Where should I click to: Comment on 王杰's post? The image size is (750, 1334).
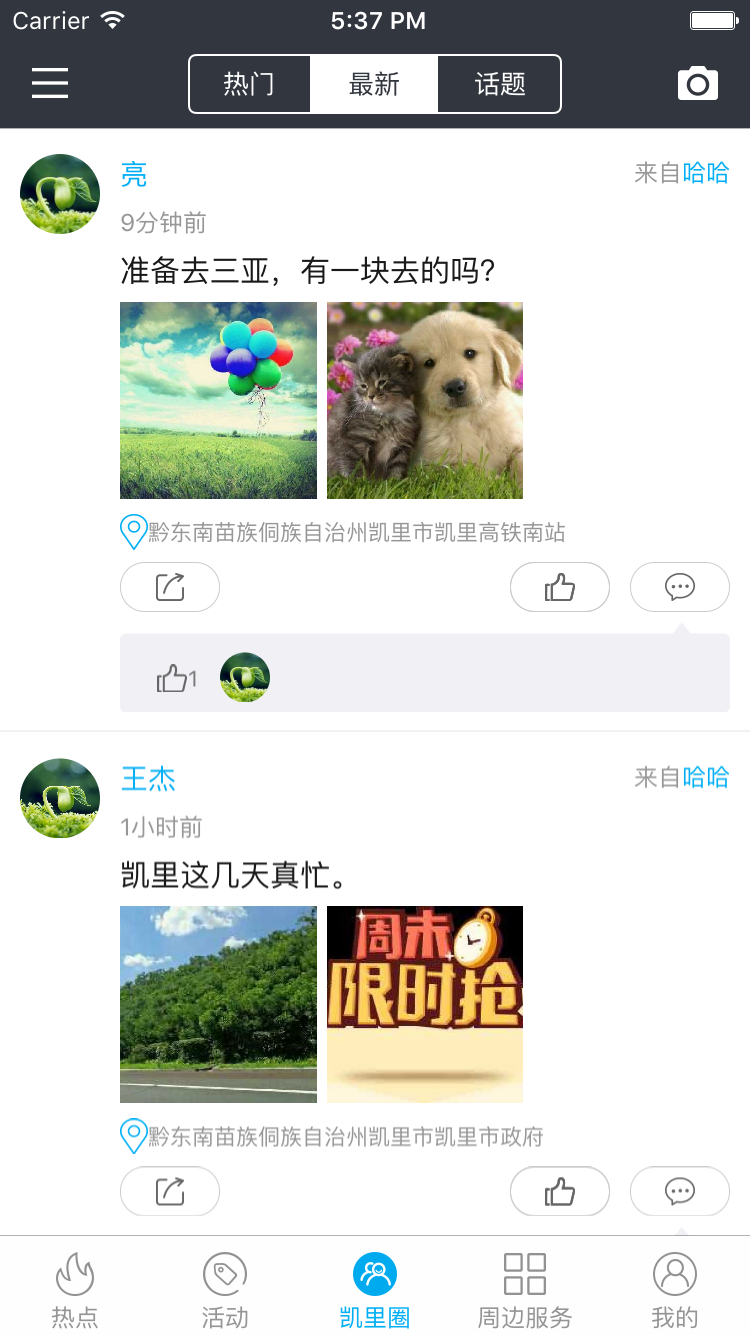680,1191
